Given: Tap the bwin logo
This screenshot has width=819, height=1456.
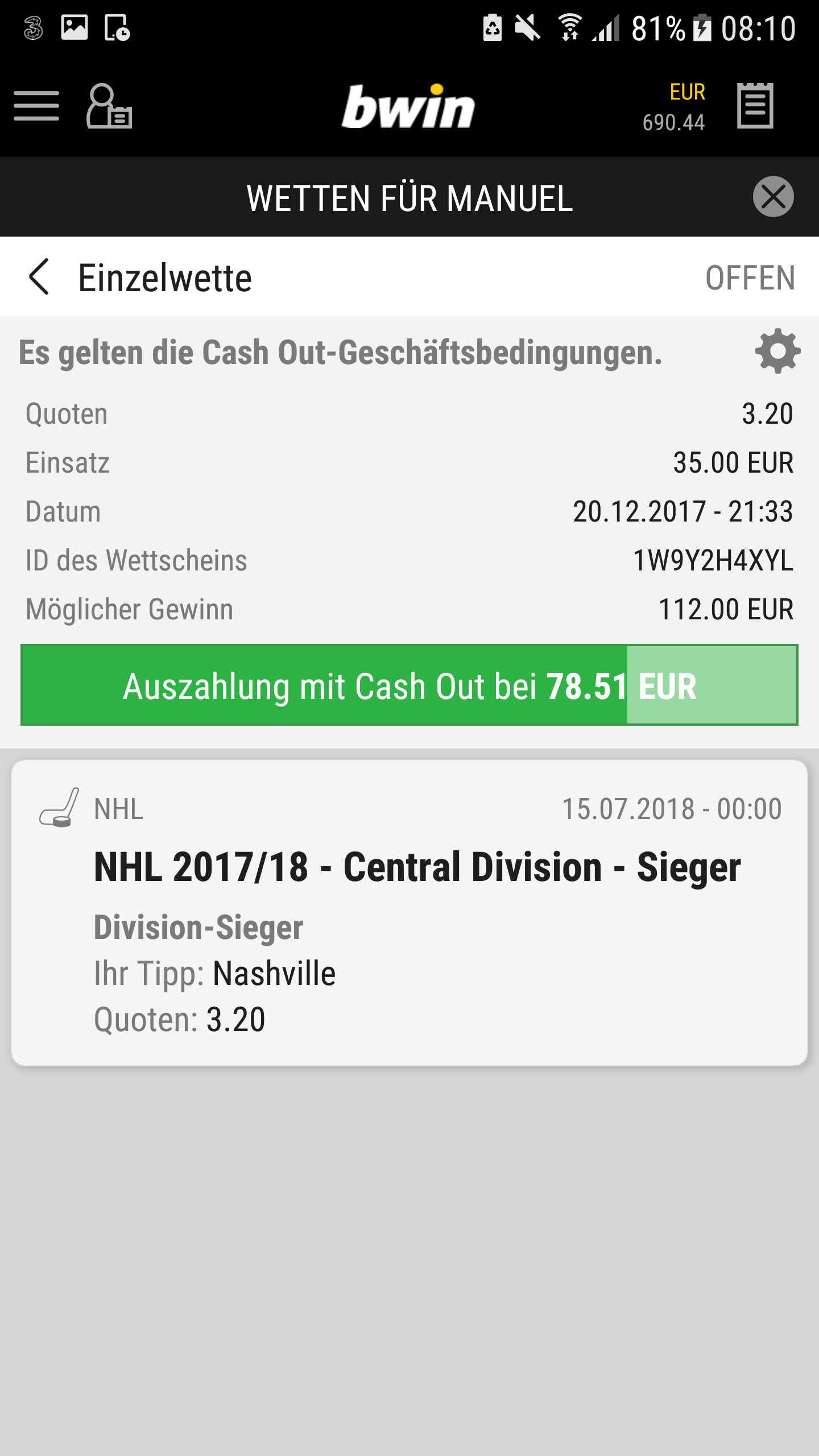Looking at the screenshot, I should (408, 106).
